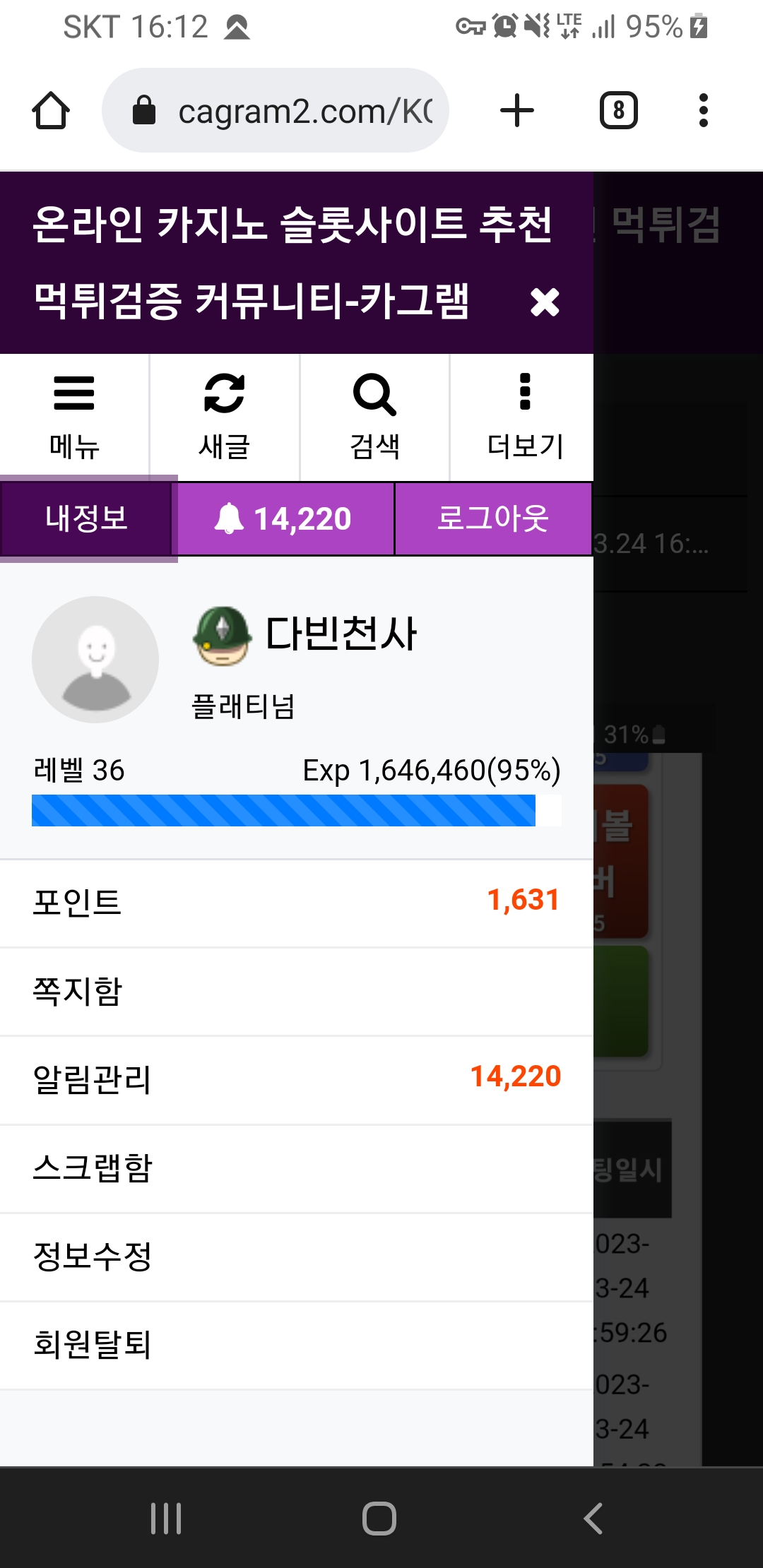Image resolution: width=763 pixels, height=1568 pixels.
Task: Select 회원탈퇴 to delete the account
Action: pyautogui.click(x=297, y=1344)
